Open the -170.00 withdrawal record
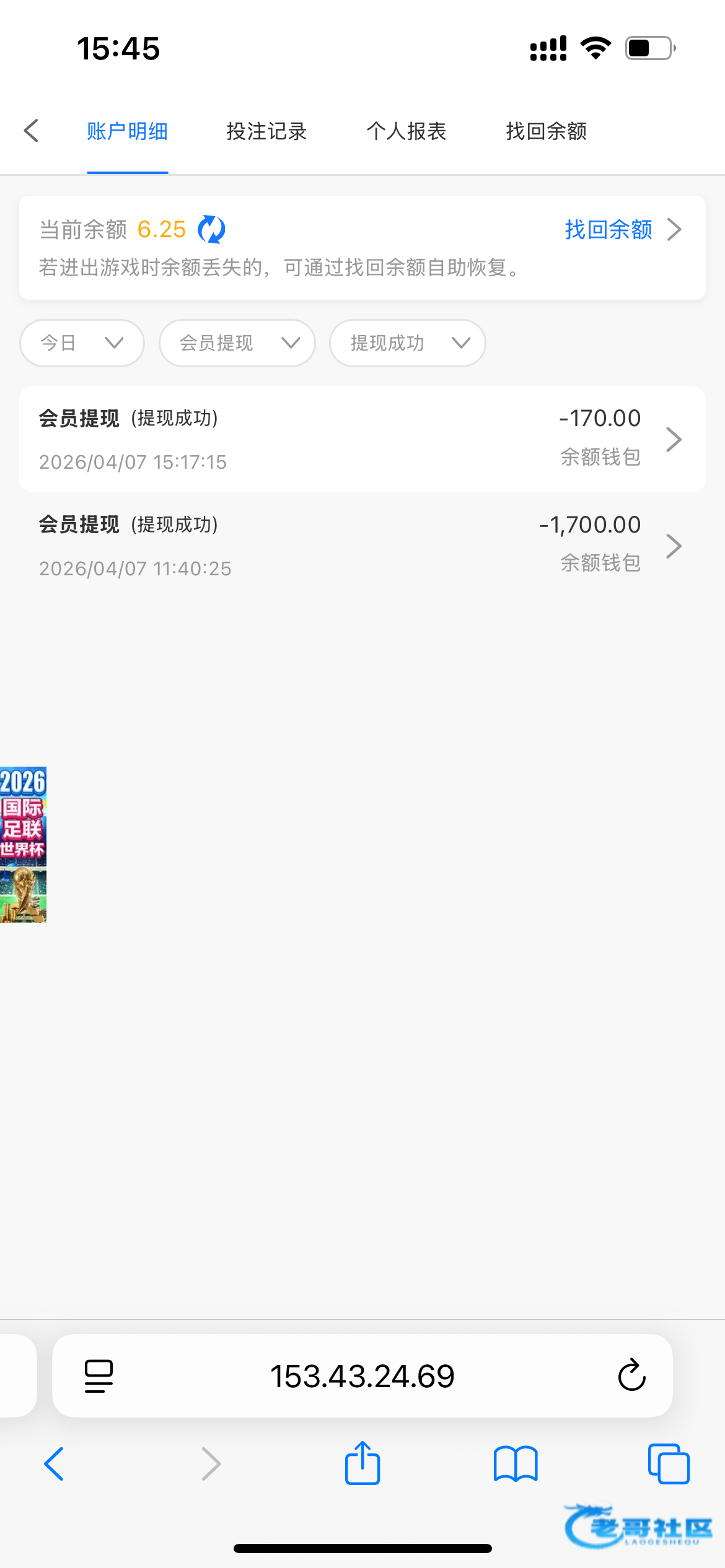This screenshot has height=1568, width=725. tap(362, 440)
